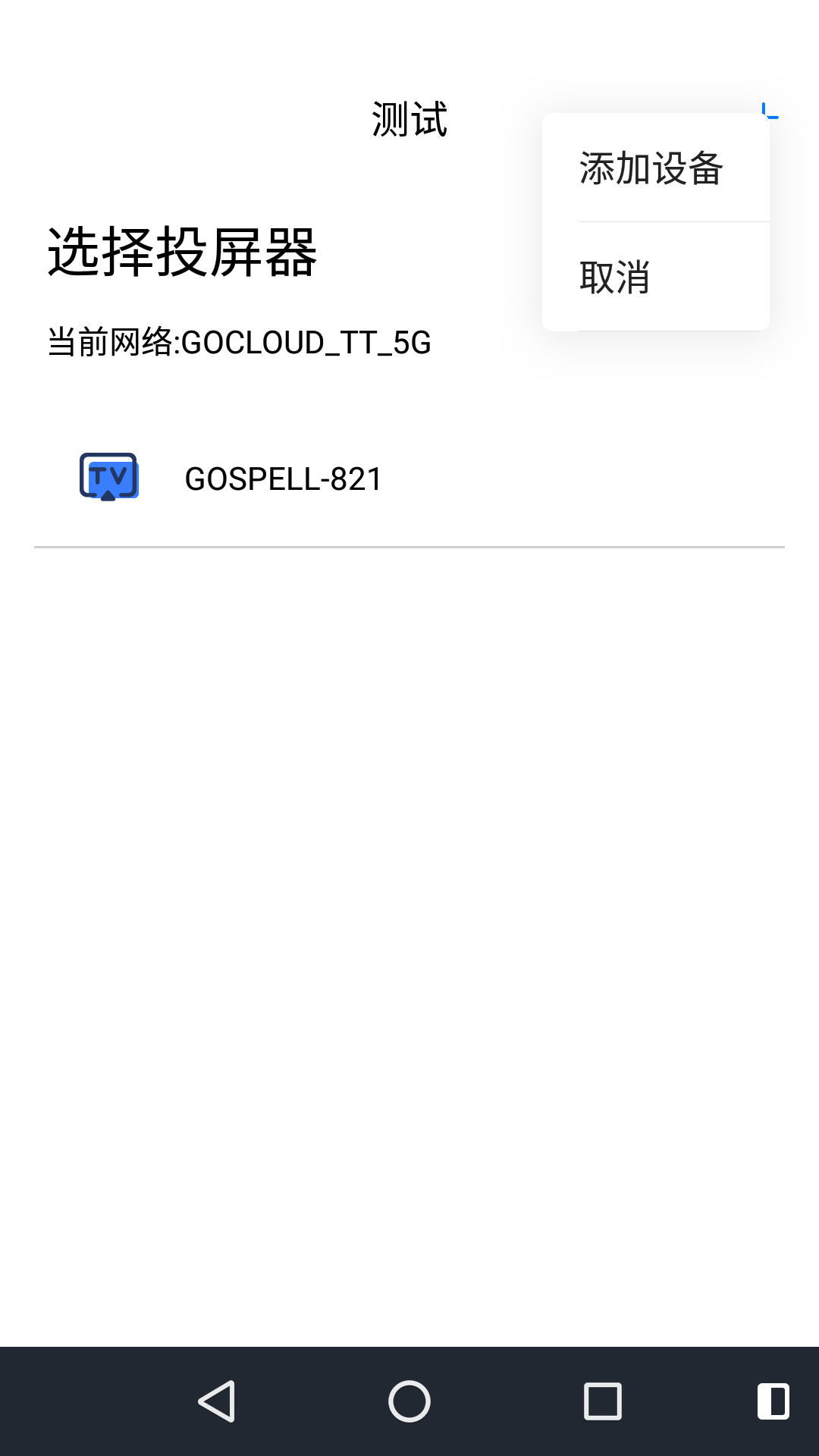Tap GOSPELL-821 device name text
This screenshot has width=819, height=1456.
[282, 479]
